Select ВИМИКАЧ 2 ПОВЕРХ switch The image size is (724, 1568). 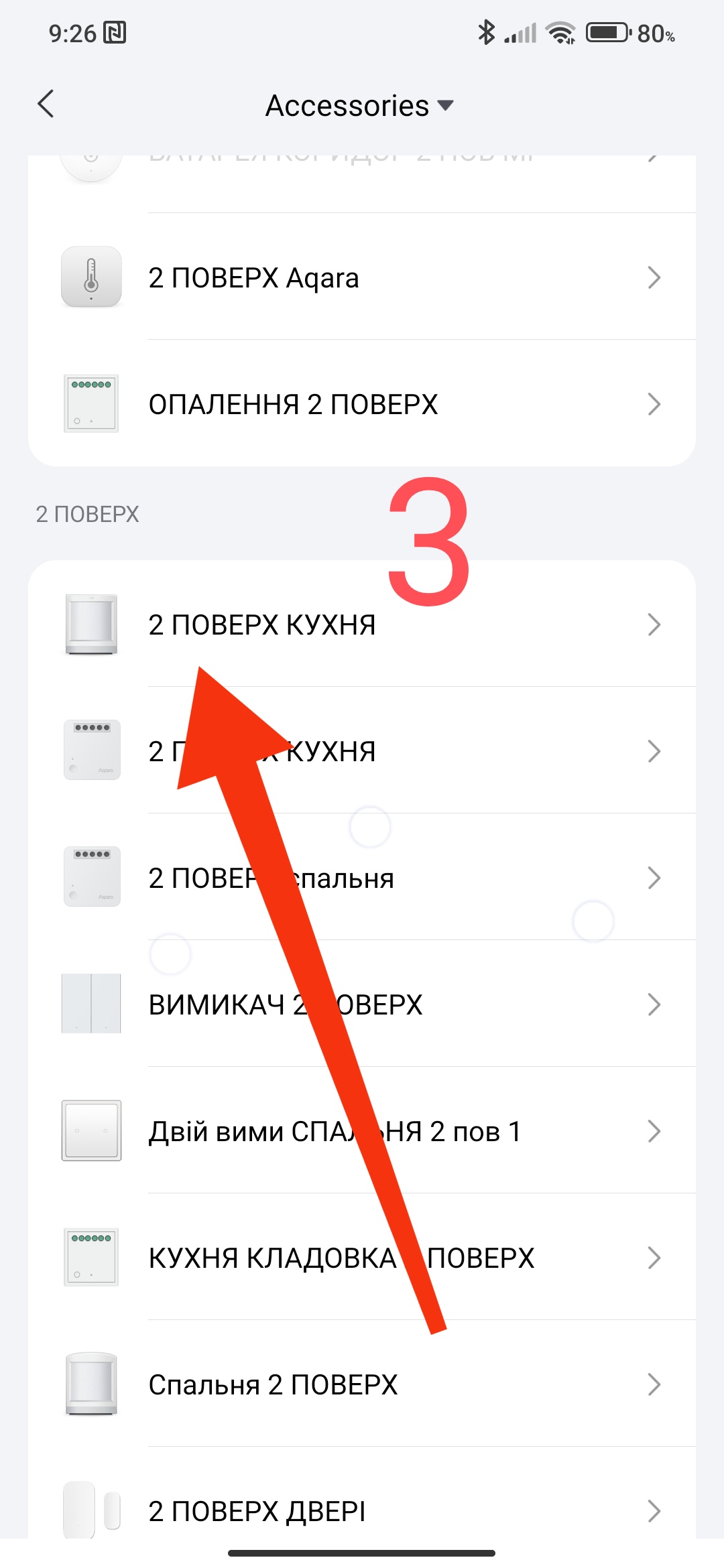point(362,1004)
